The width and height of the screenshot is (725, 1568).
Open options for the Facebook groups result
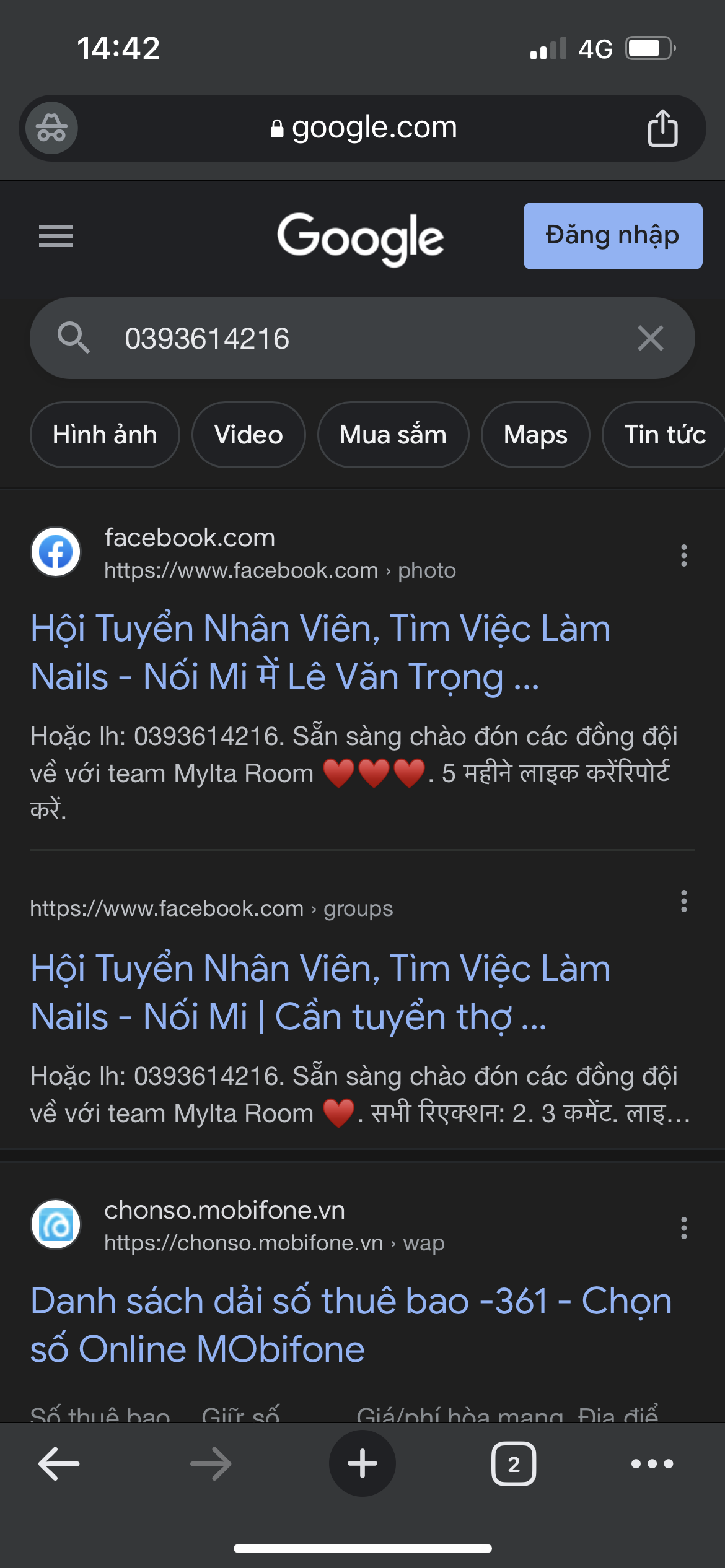coord(683,901)
